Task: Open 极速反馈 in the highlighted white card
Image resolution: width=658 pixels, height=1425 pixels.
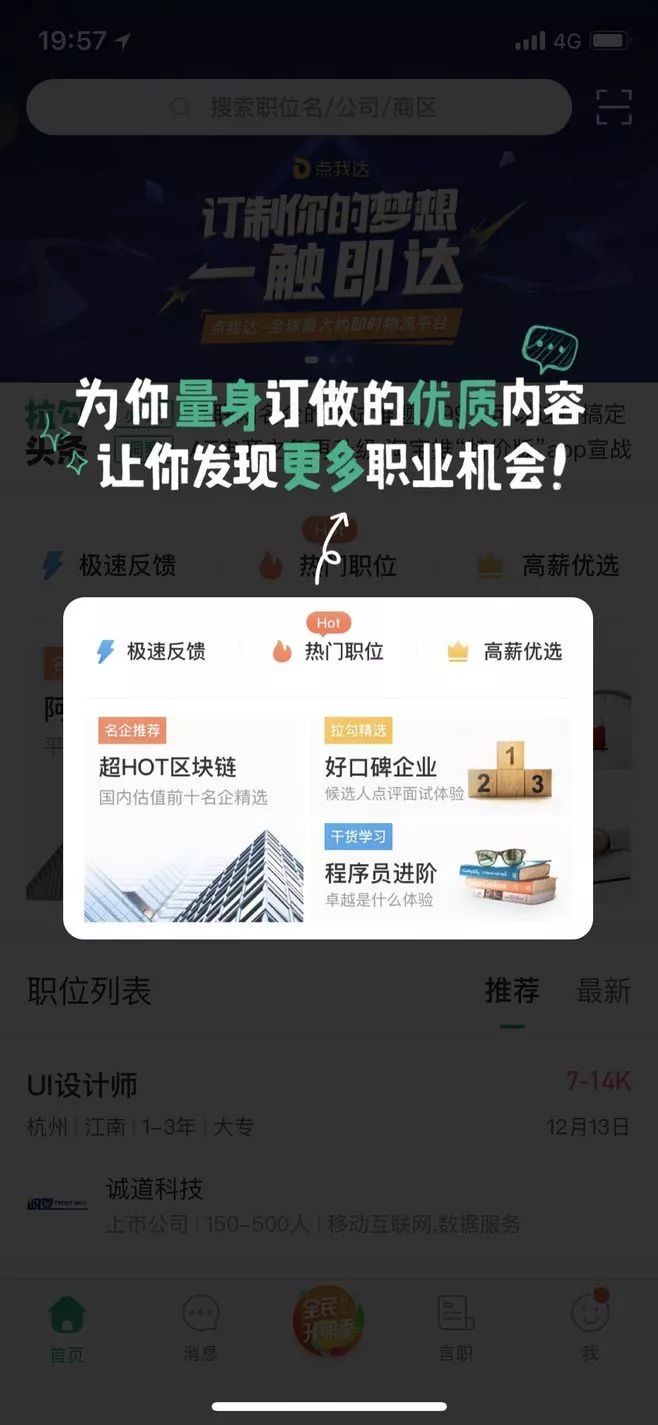Action: [150, 652]
